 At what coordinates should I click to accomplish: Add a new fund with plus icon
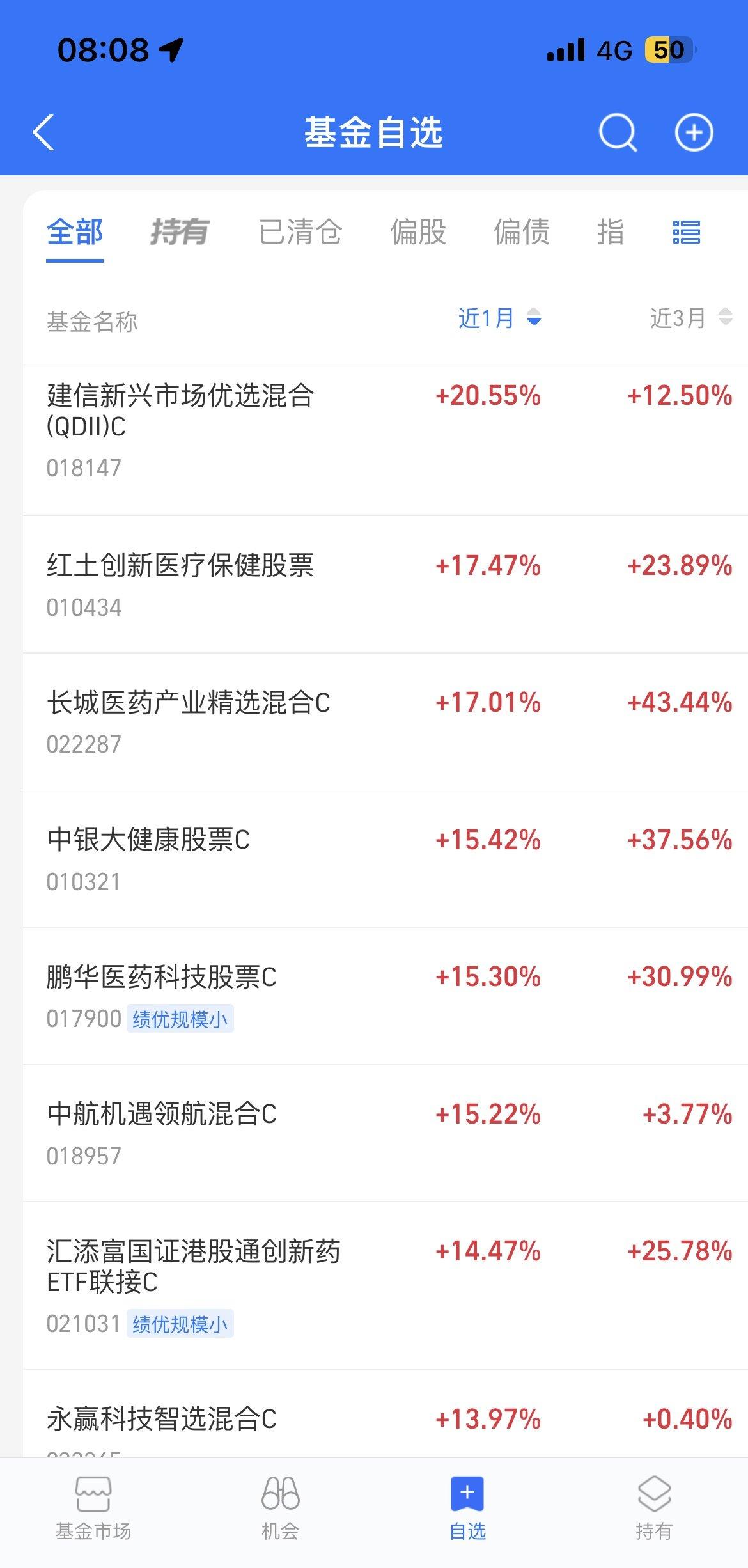pos(694,133)
